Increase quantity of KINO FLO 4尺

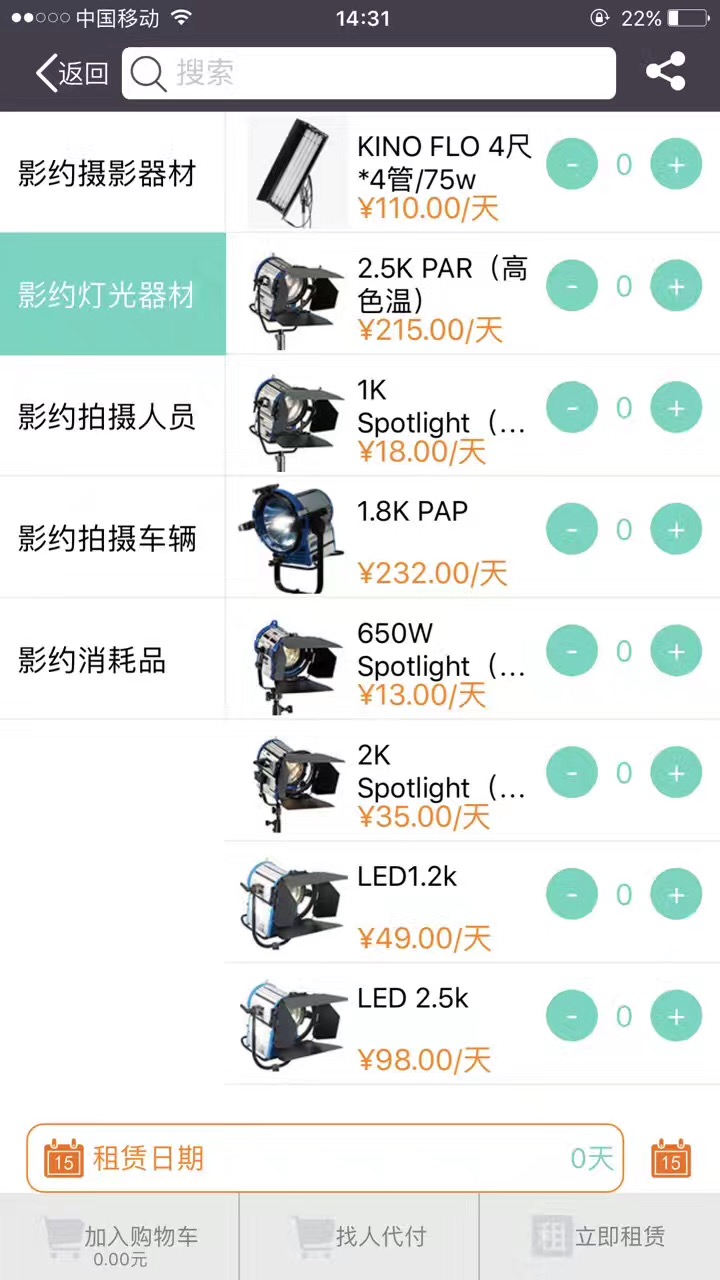[x=676, y=165]
